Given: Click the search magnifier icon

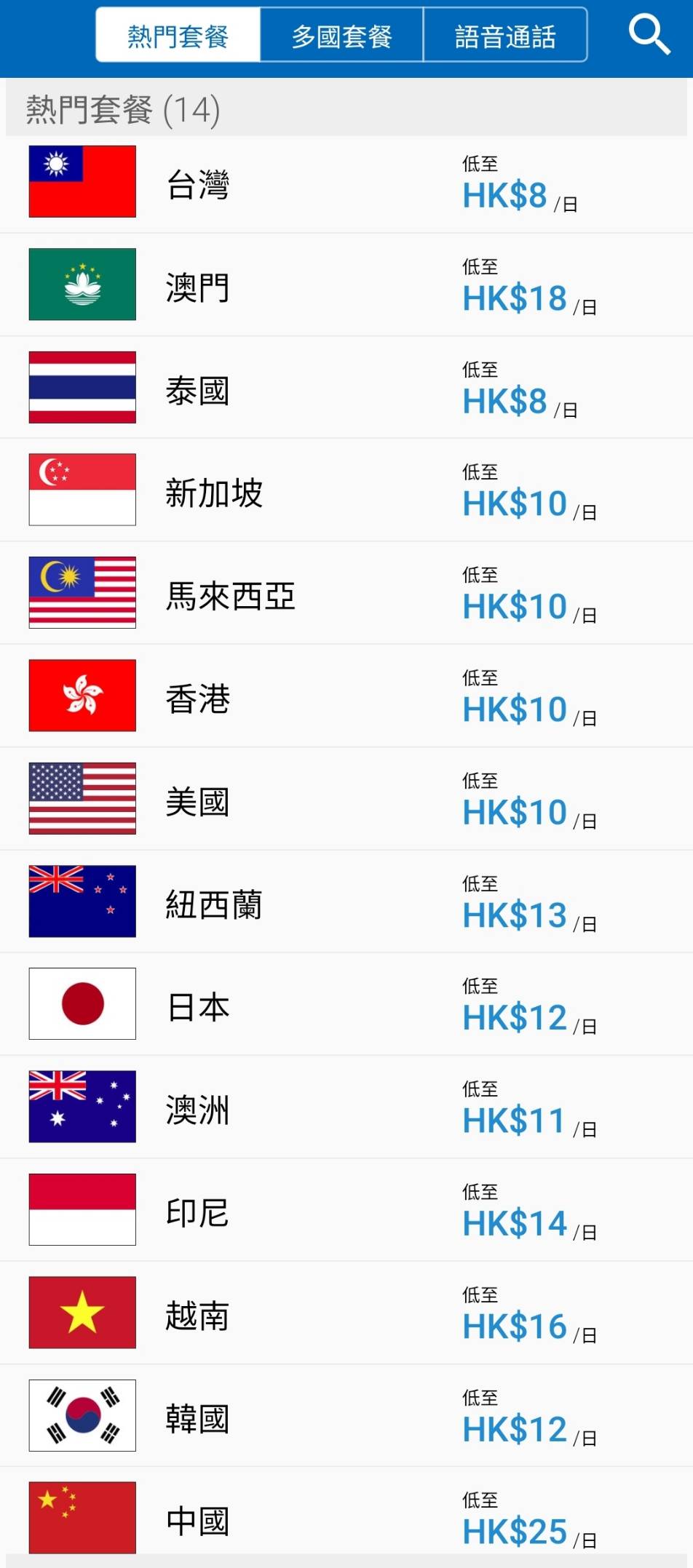Looking at the screenshot, I should [x=650, y=33].
